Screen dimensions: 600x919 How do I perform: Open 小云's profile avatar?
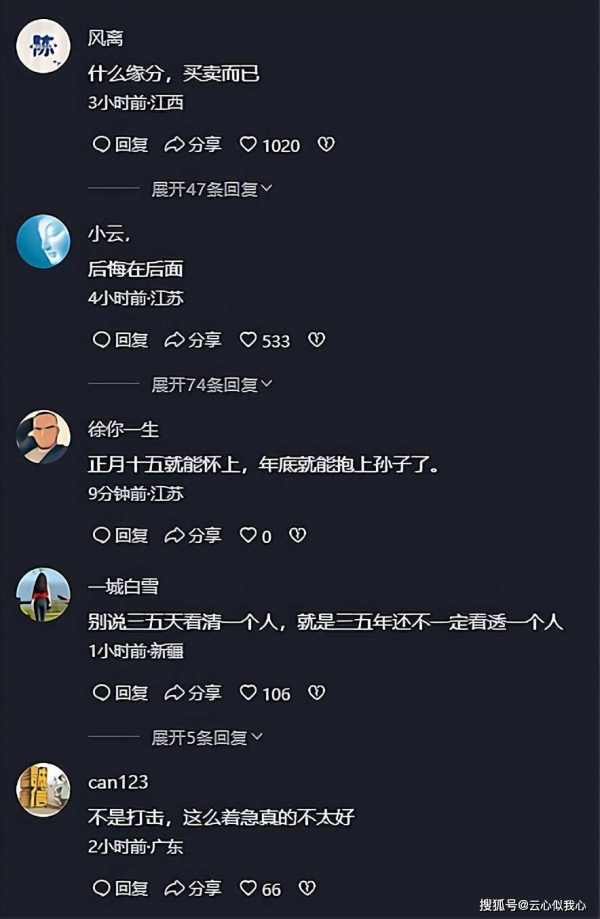[x=43, y=241]
